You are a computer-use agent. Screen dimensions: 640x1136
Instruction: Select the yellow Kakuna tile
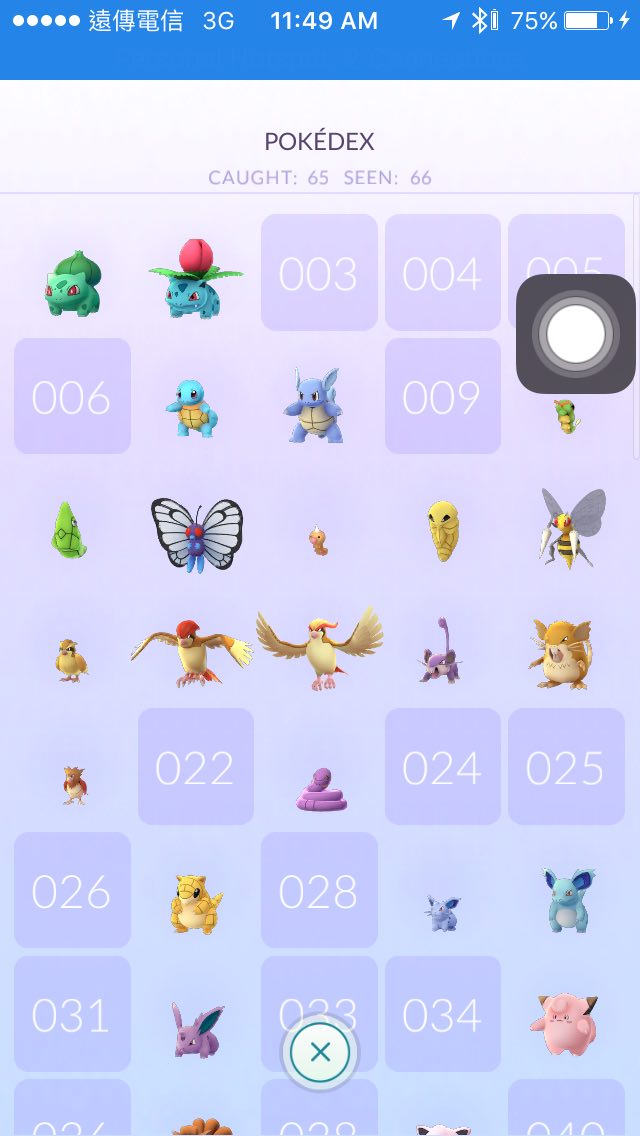(x=442, y=530)
